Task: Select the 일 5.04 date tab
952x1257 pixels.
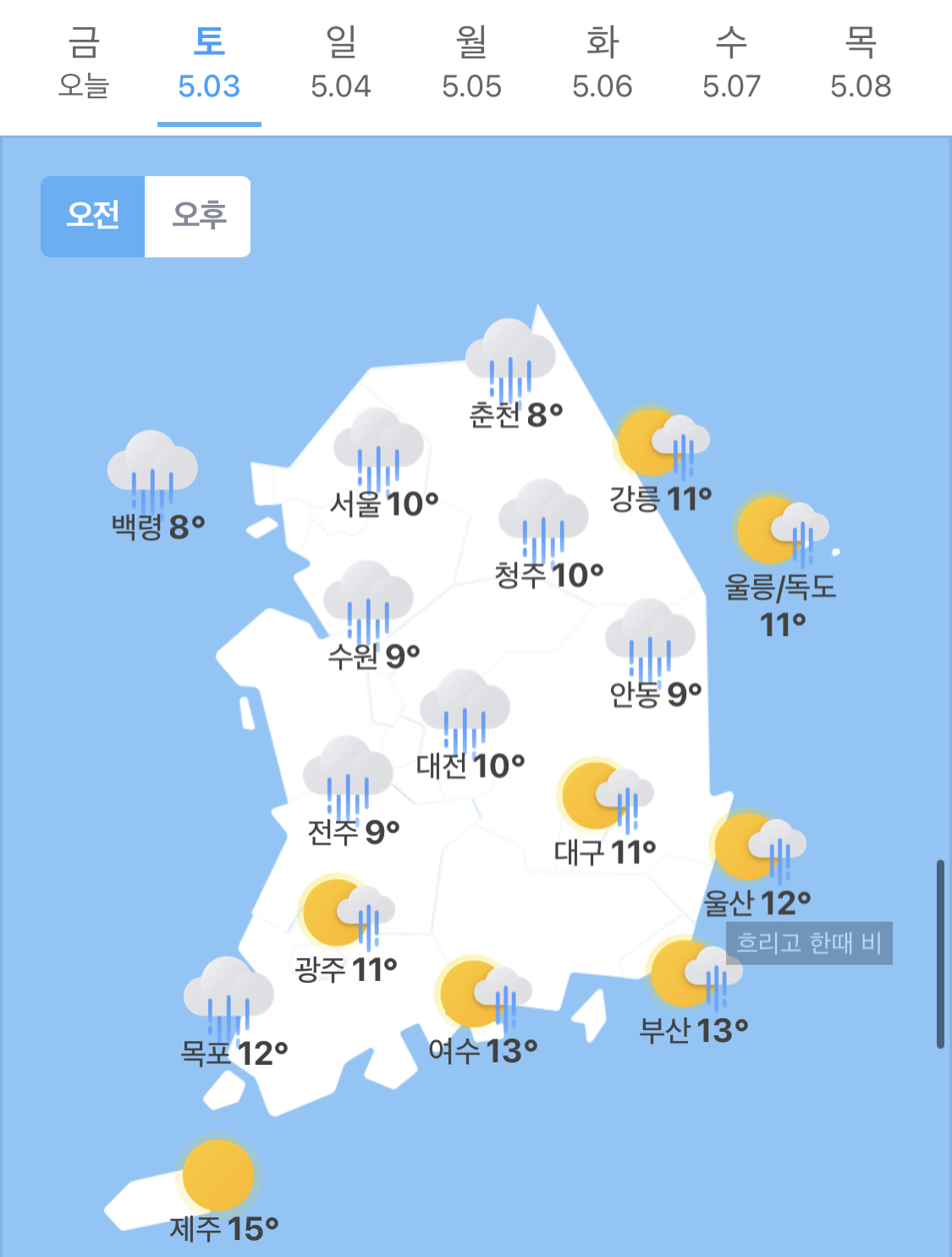Action: [341, 63]
